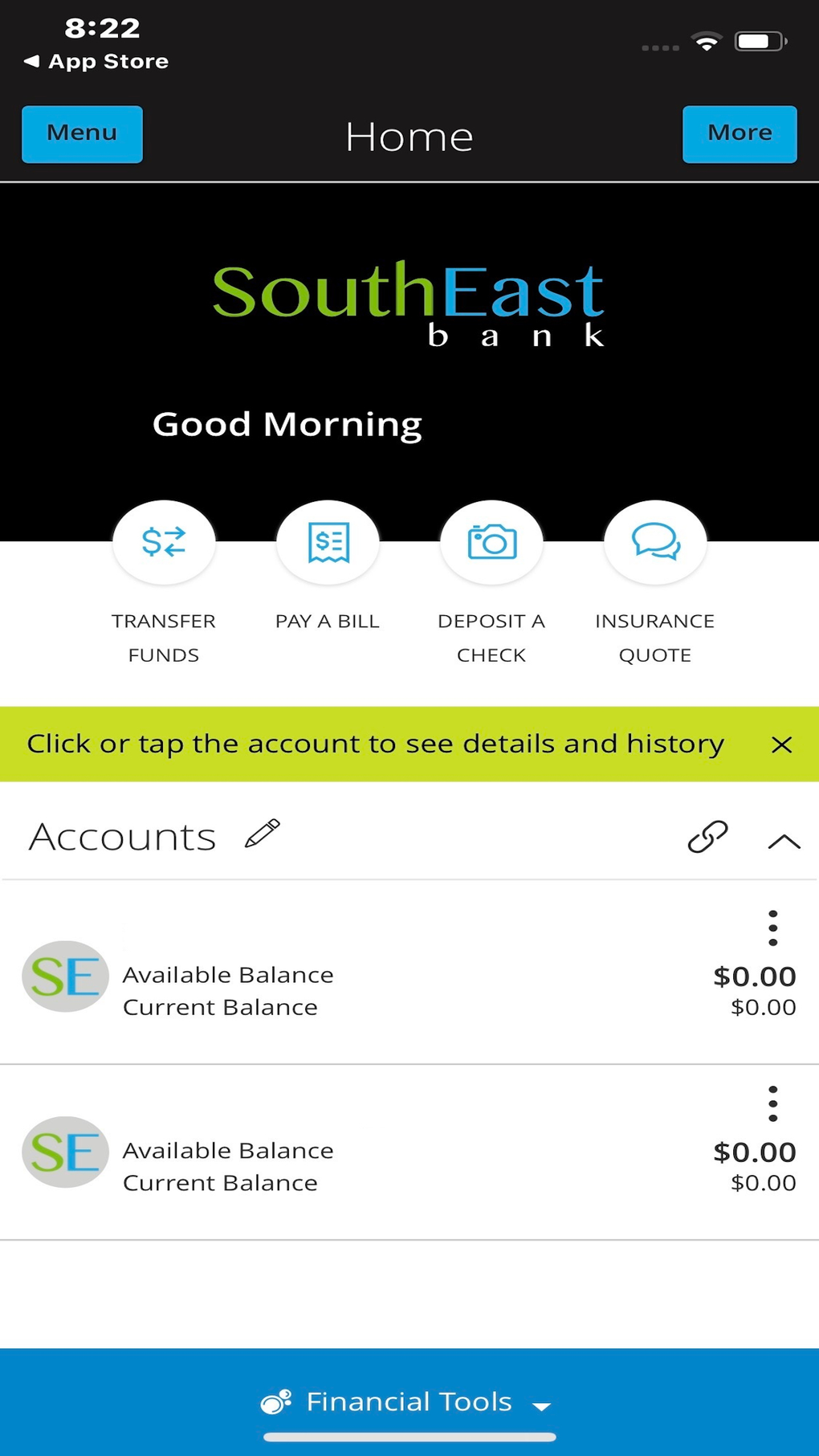Tap the SouthEast bank logo
The image size is (819, 1456).
click(409, 305)
